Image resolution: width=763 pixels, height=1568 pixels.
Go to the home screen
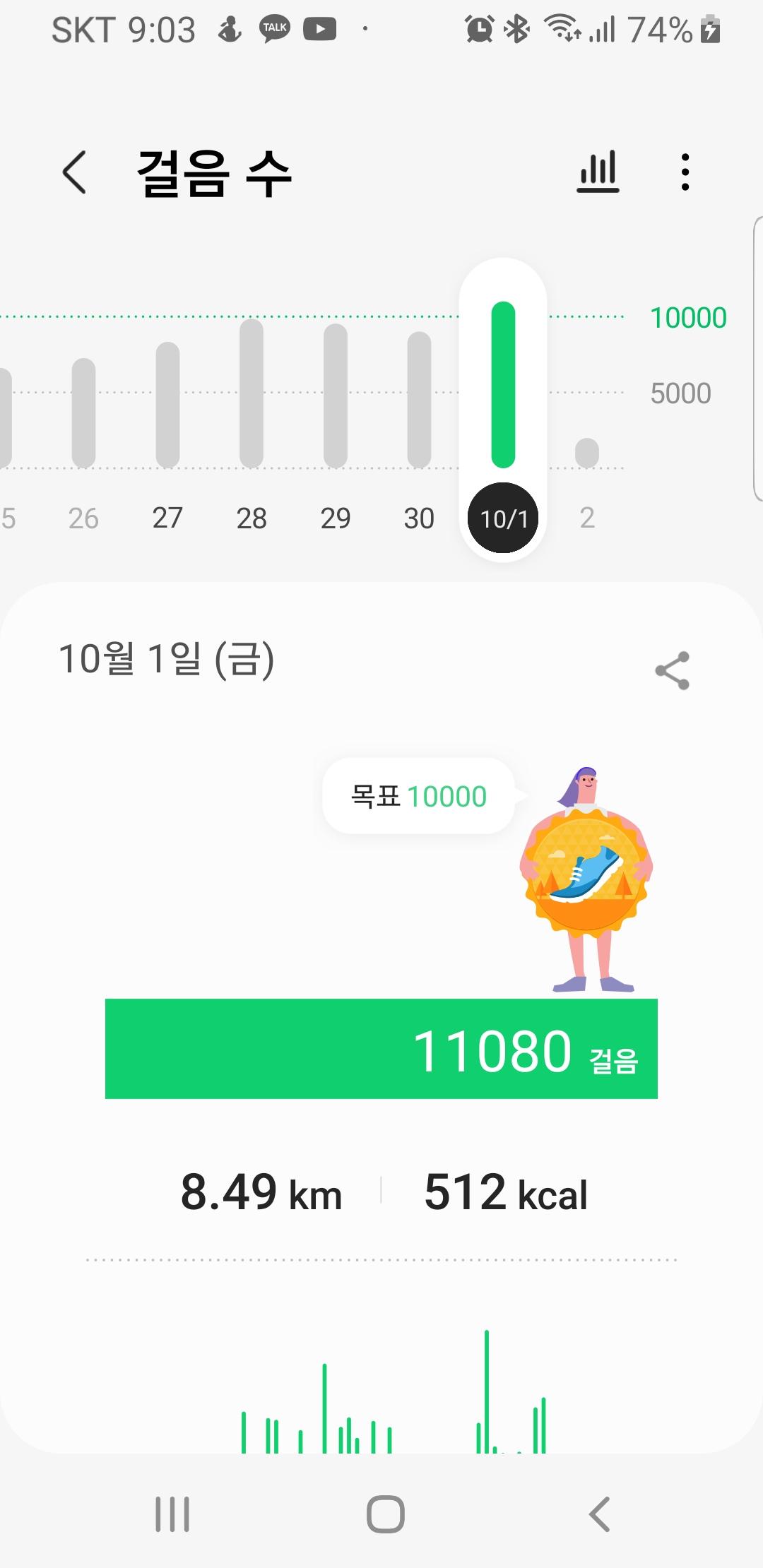tap(386, 1514)
